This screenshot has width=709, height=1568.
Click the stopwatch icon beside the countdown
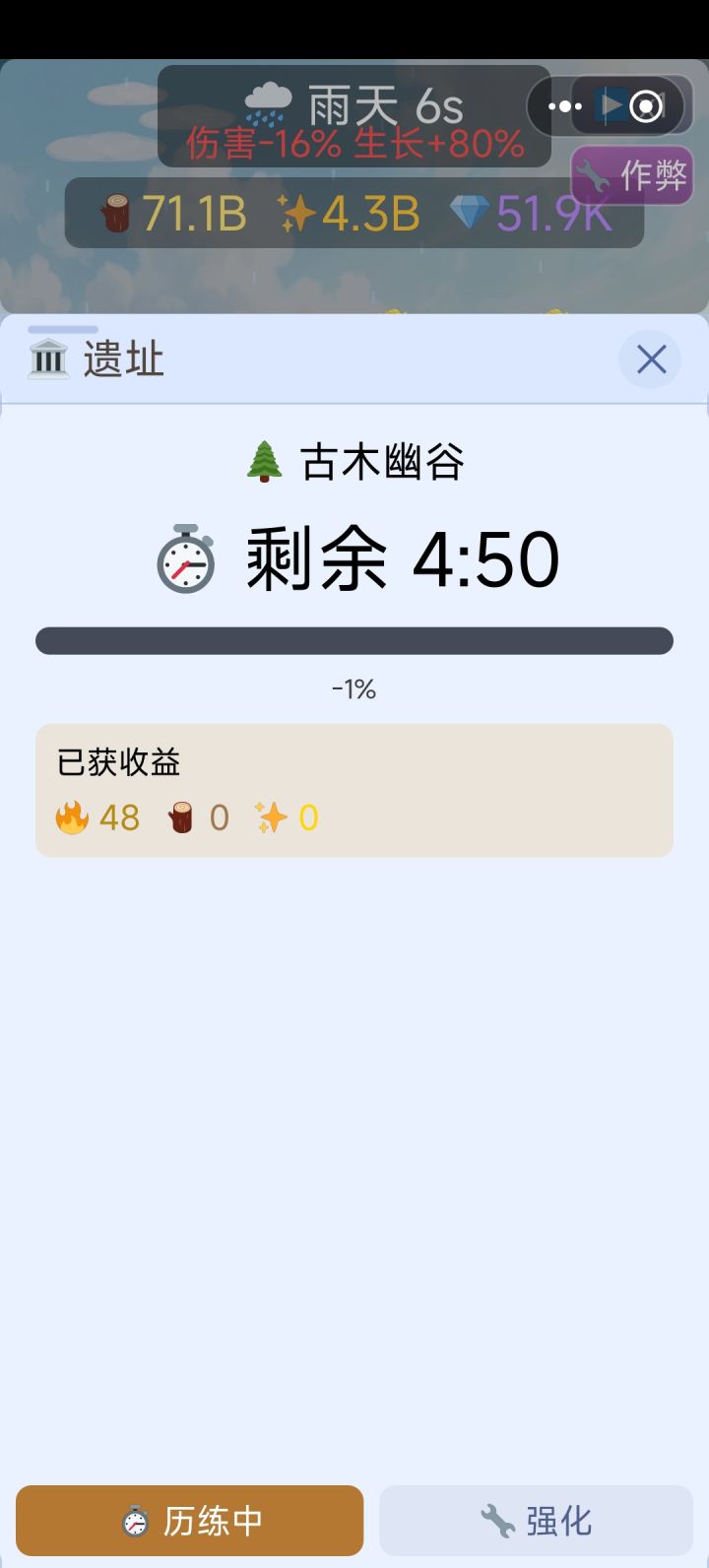point(185,557)
